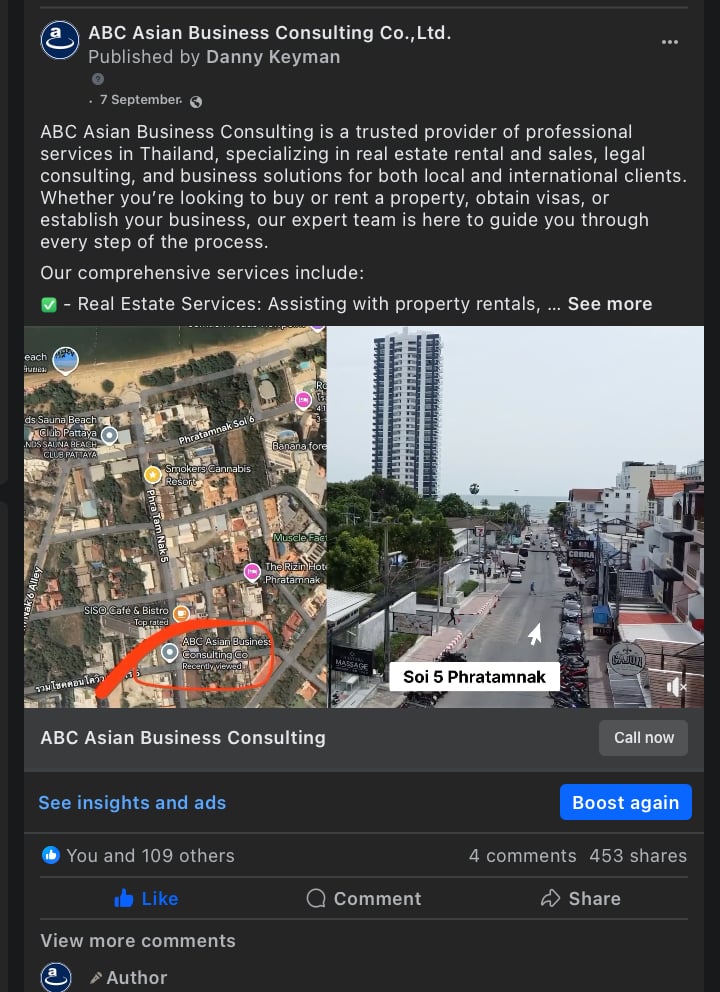Comment on this post
720x992 pixels.
[x=364, y=898]
